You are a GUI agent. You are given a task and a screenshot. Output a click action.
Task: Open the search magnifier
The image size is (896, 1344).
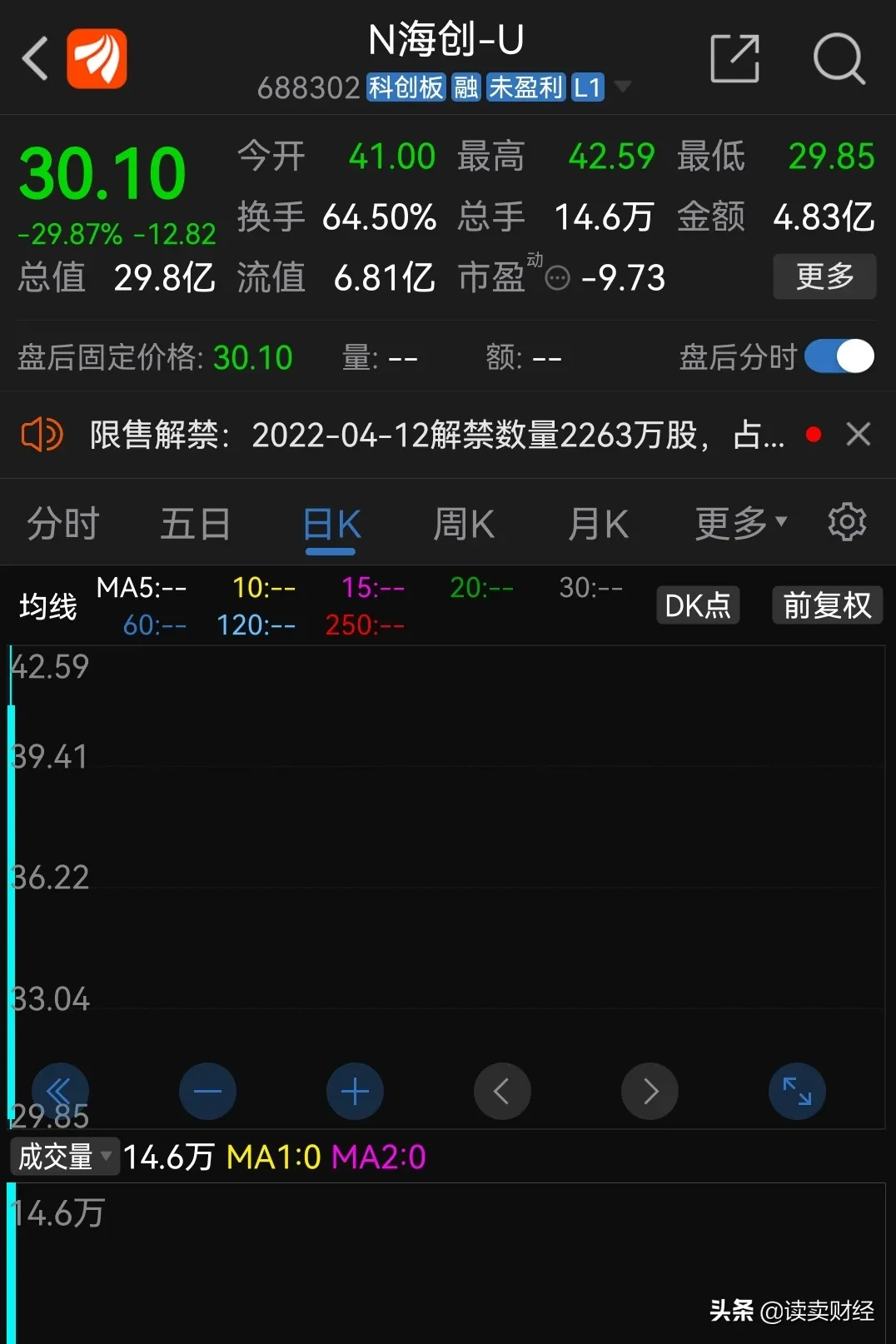(x=838, y=58)
